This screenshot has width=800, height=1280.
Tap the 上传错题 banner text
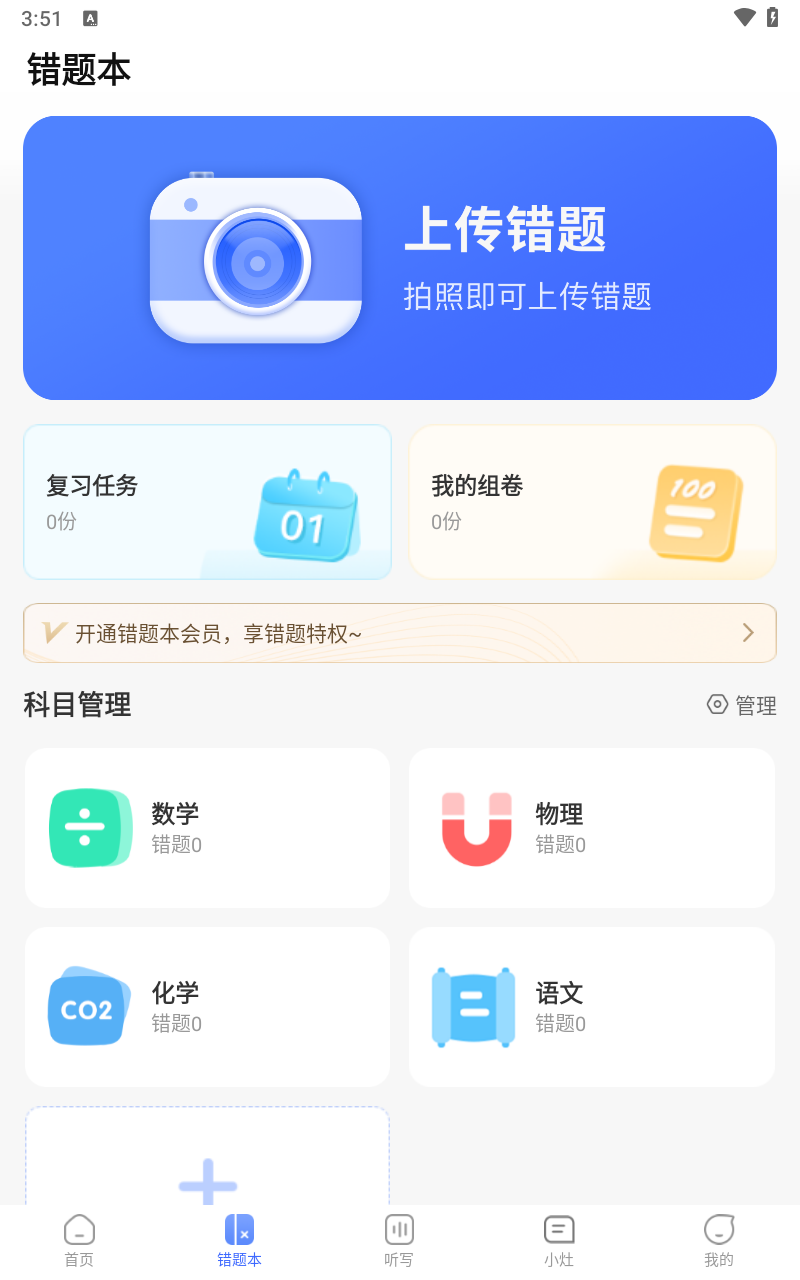(505, 230)
